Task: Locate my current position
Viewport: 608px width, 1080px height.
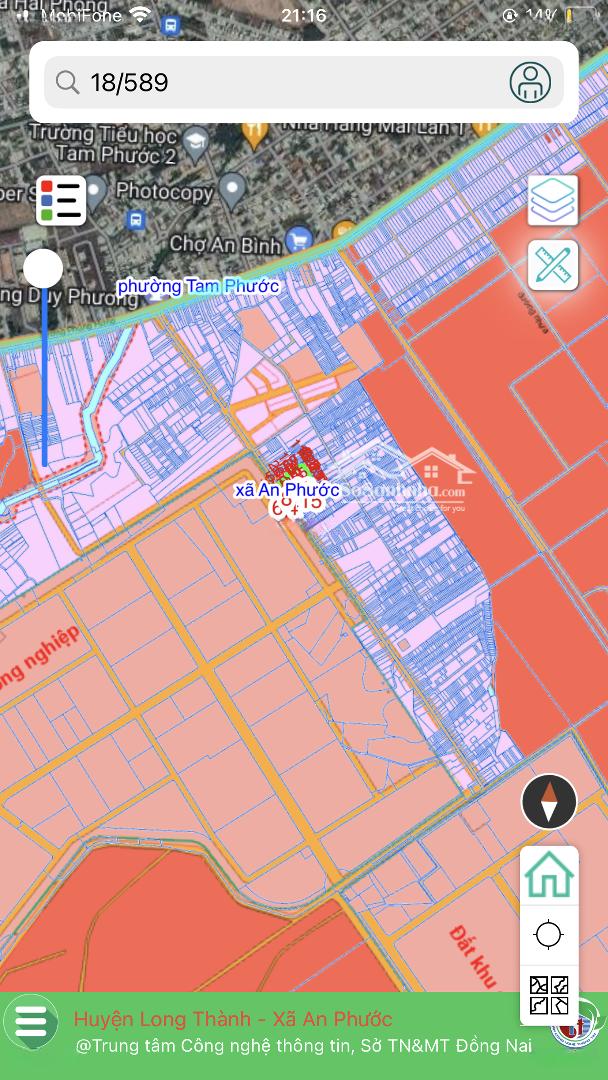Action: (549, 935)
